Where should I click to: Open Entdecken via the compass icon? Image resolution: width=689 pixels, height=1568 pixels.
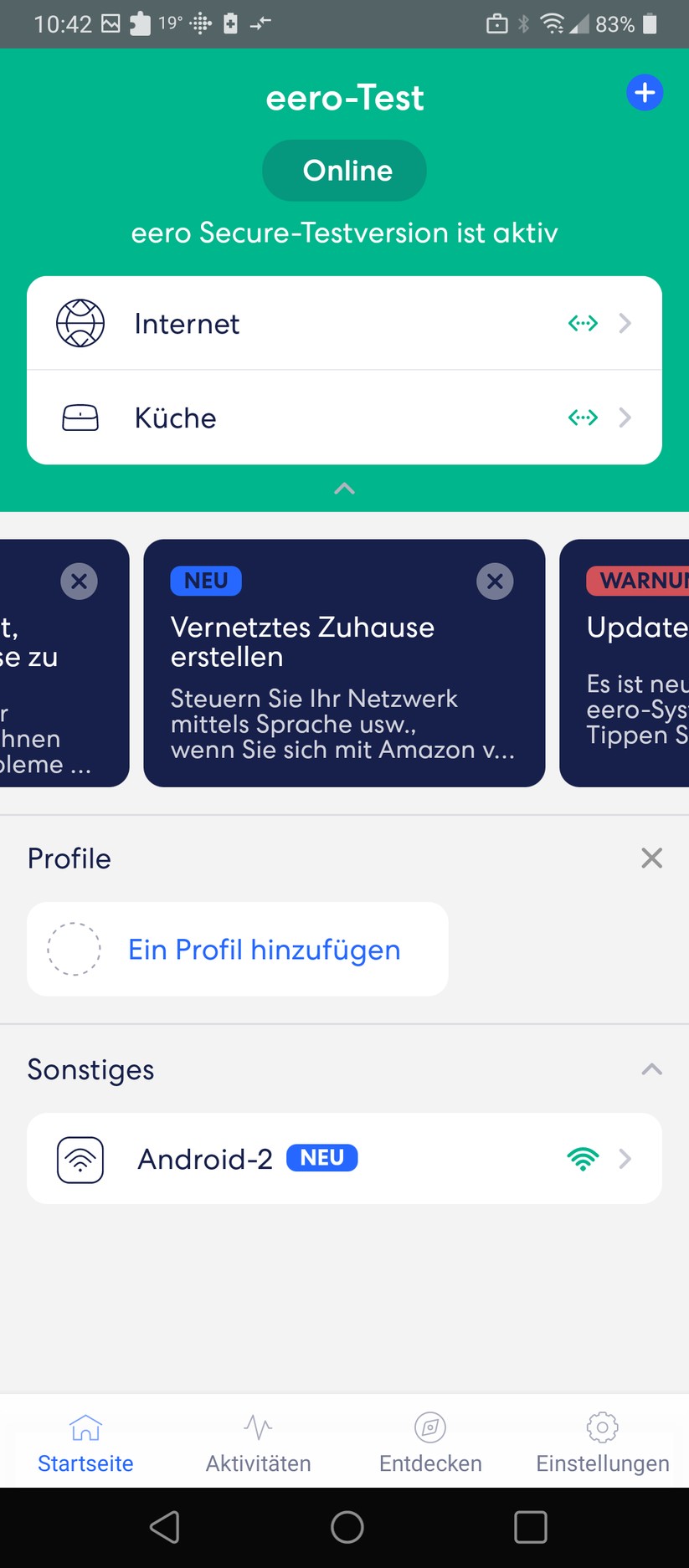click(429, 1428)
